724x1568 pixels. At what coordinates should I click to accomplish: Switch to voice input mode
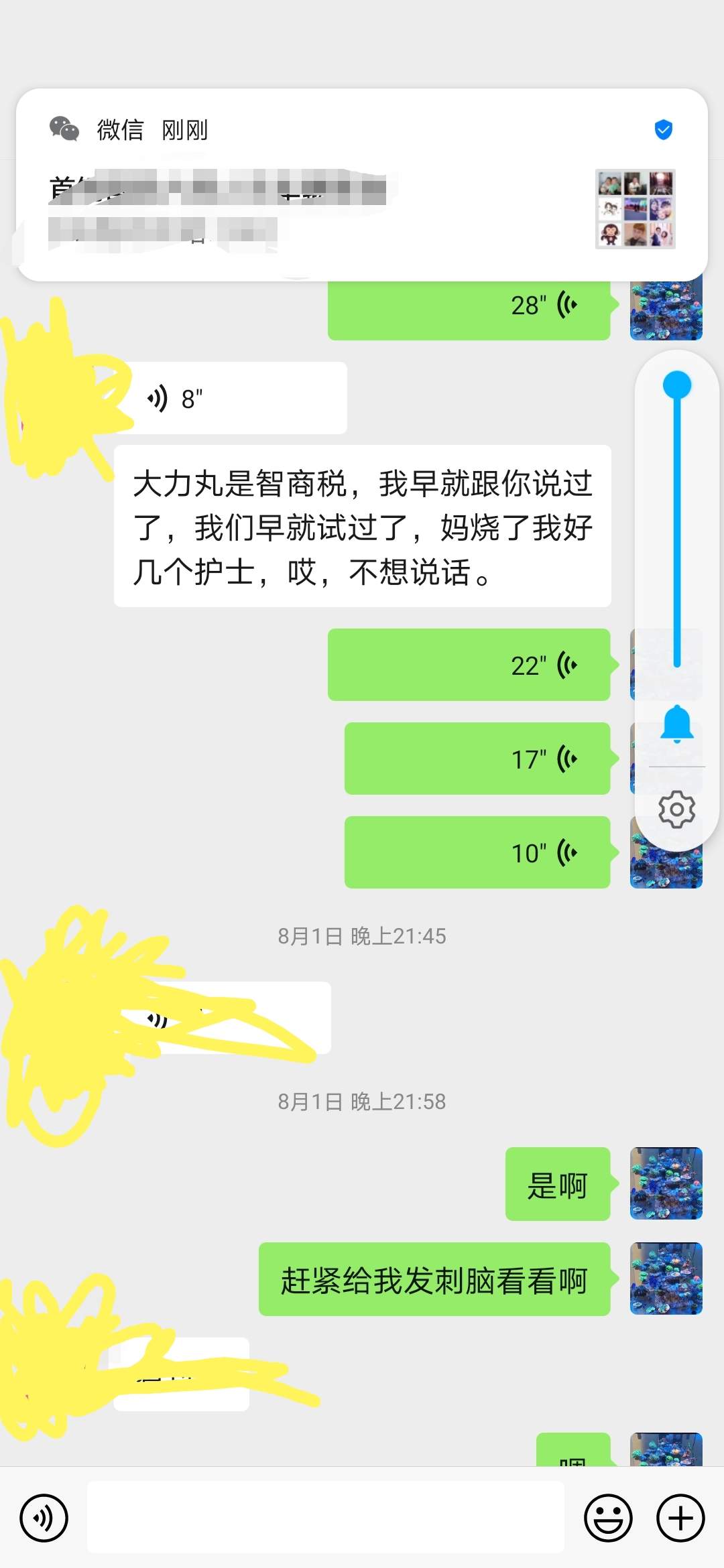pyautogui.click(x=44, y=1518)
